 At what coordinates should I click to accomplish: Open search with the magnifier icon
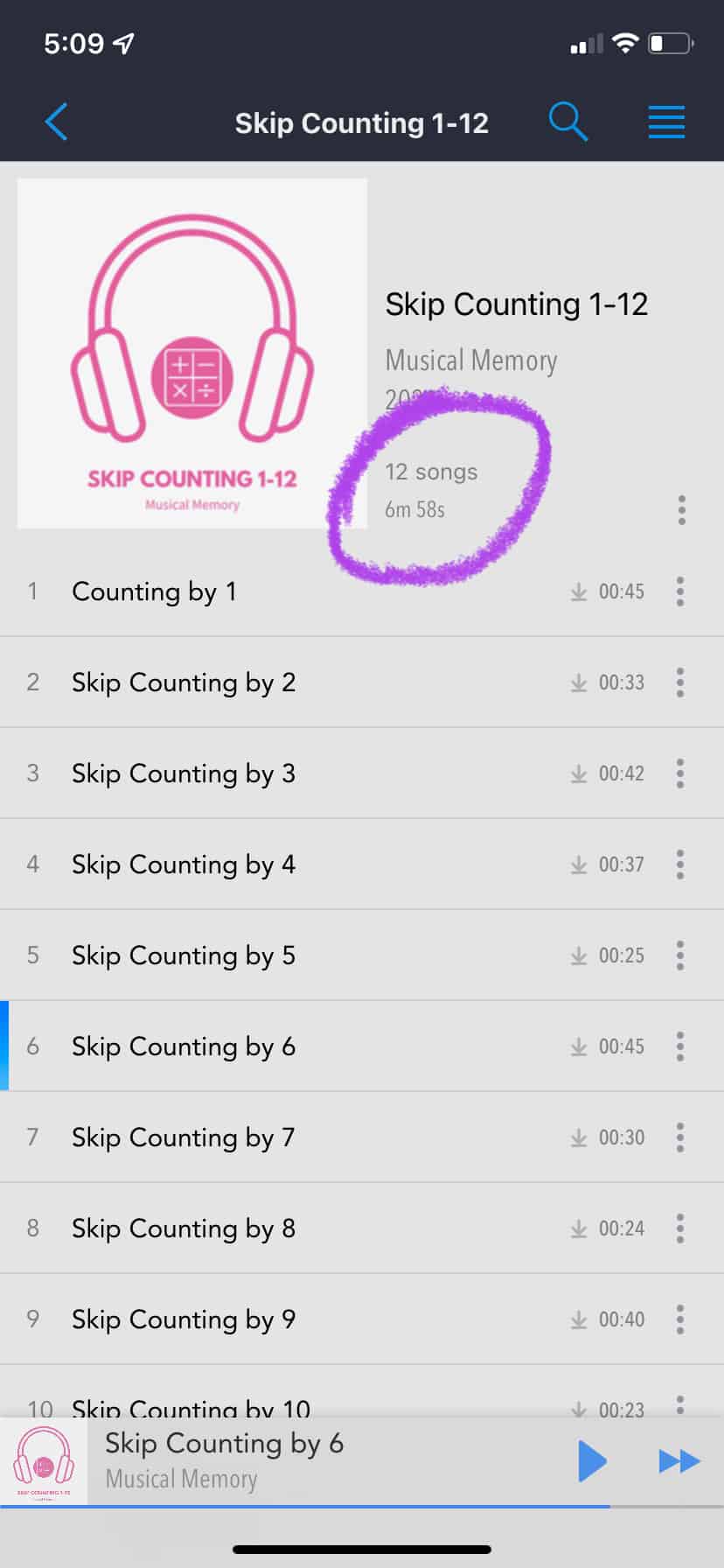click(x=568, y=122)
